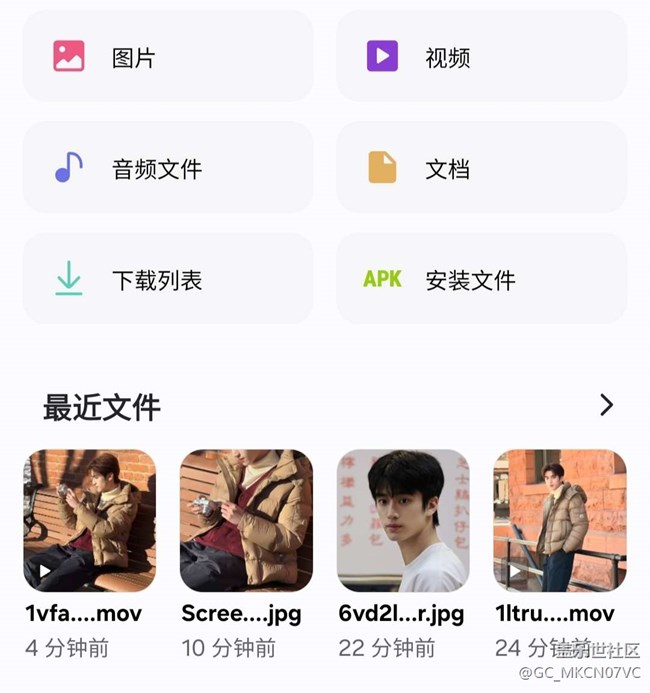Viewport: 650px width, 693px height.
Task: Open recent file 1vfa....mov
Action: [x=90, y=520]
